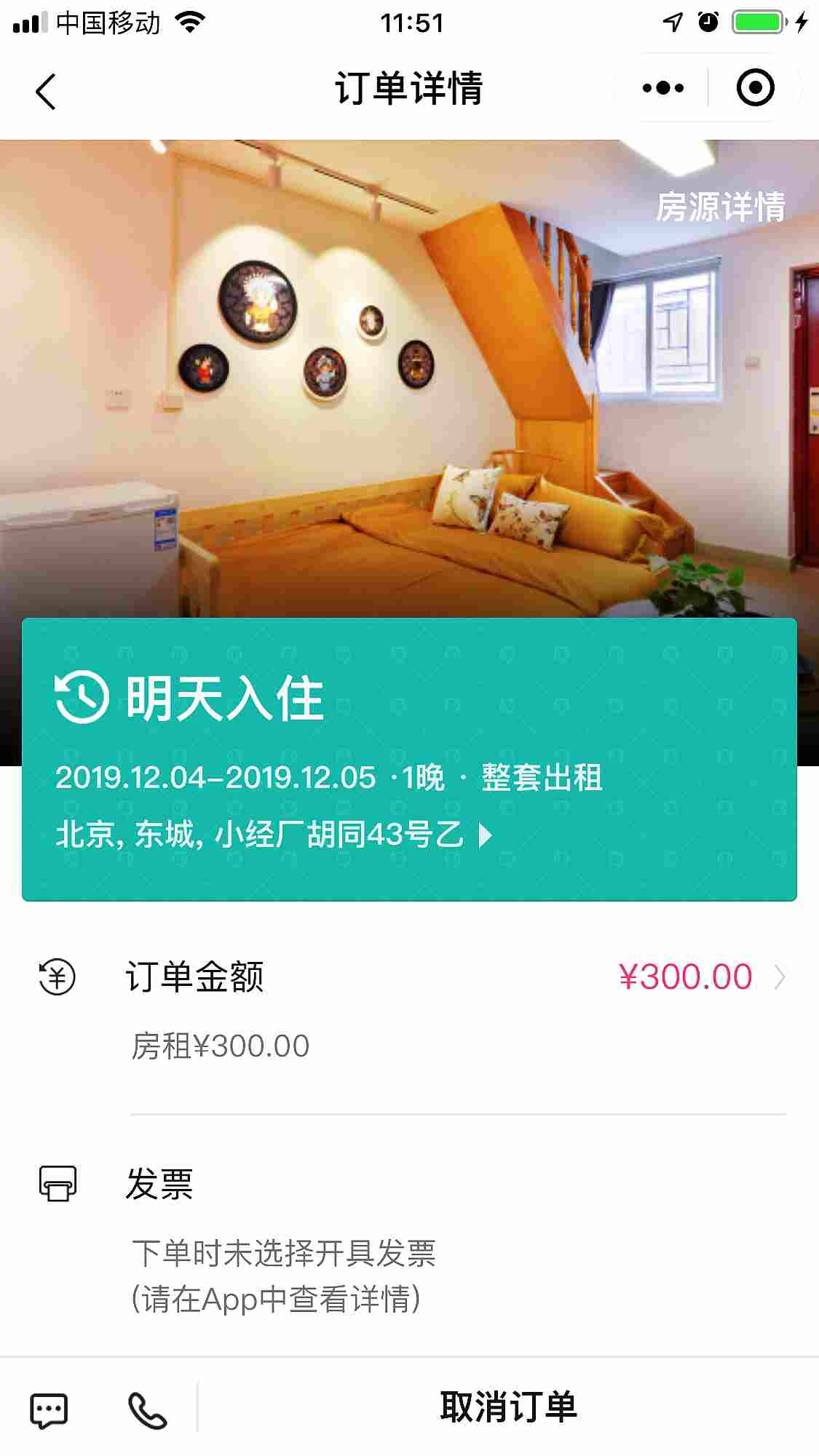Screen dimensions: 819x1456
Task: Go back from order details
Action: coord(45,92)
